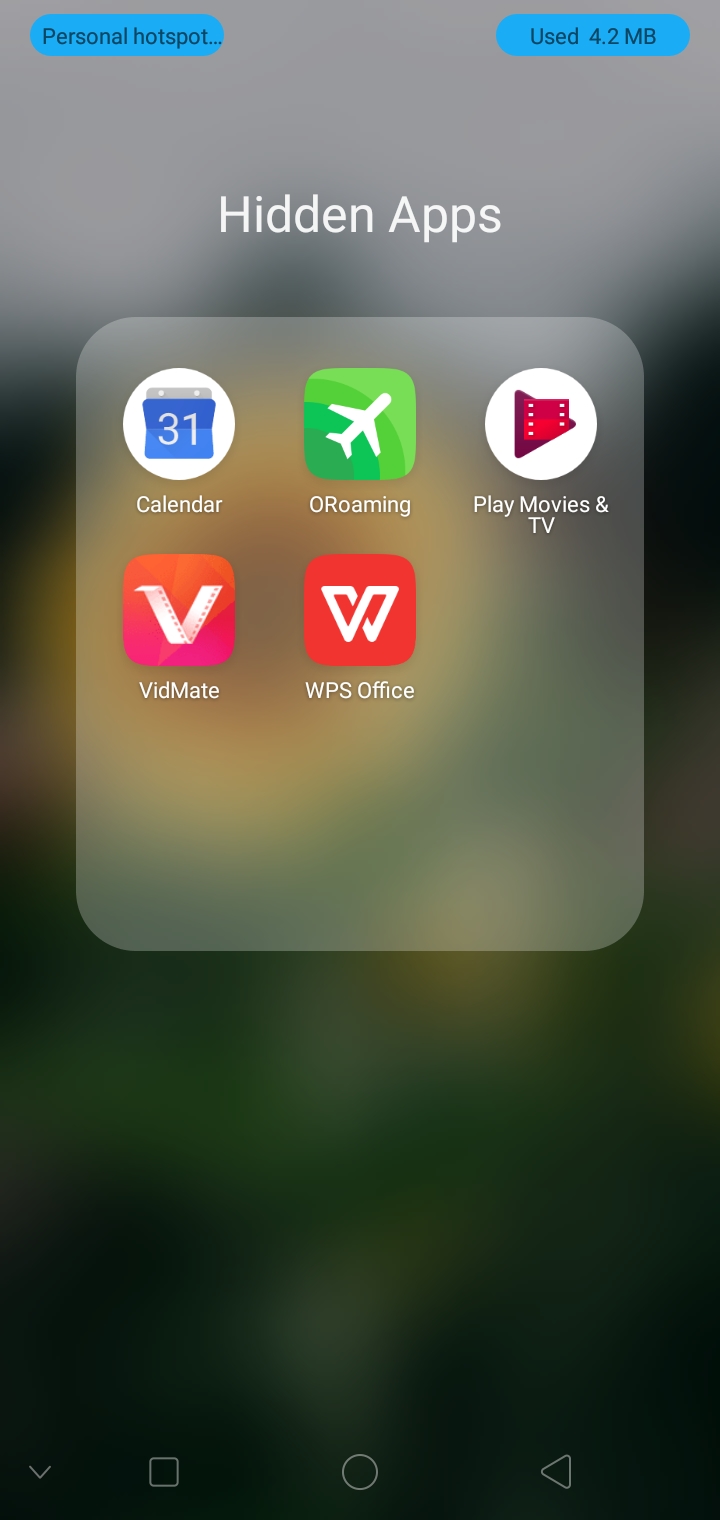The height and width of the screenshot is (1520, 720).
Task: Tap the red WPS Office W icon
Action: point(359,610)
